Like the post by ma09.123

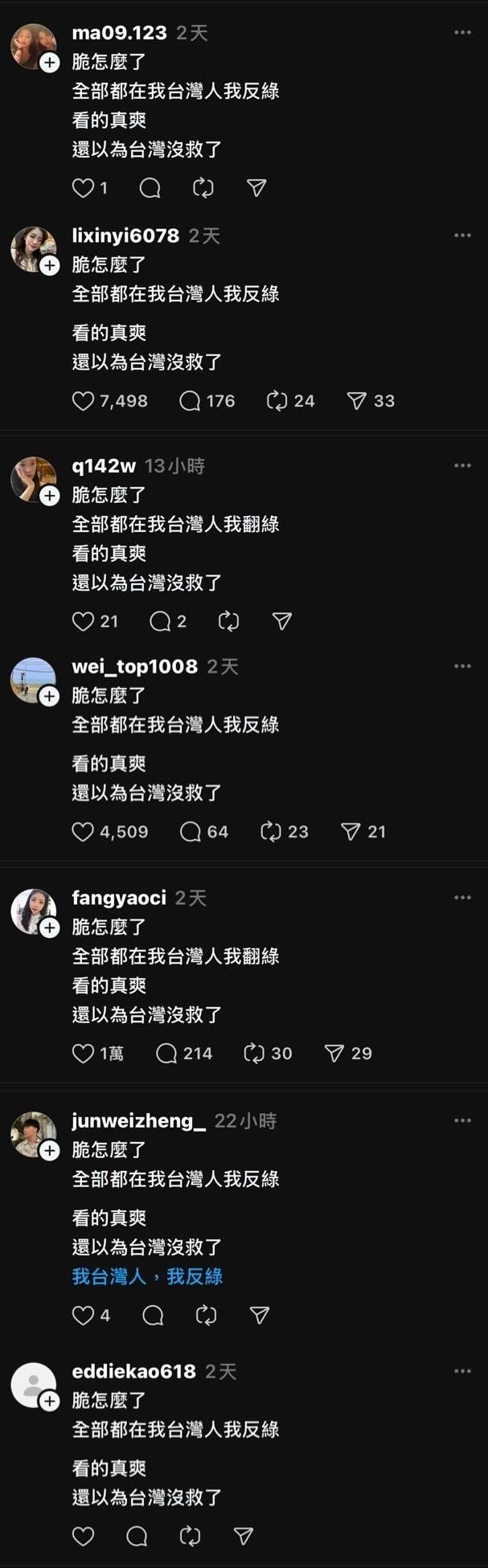point(83,188)
